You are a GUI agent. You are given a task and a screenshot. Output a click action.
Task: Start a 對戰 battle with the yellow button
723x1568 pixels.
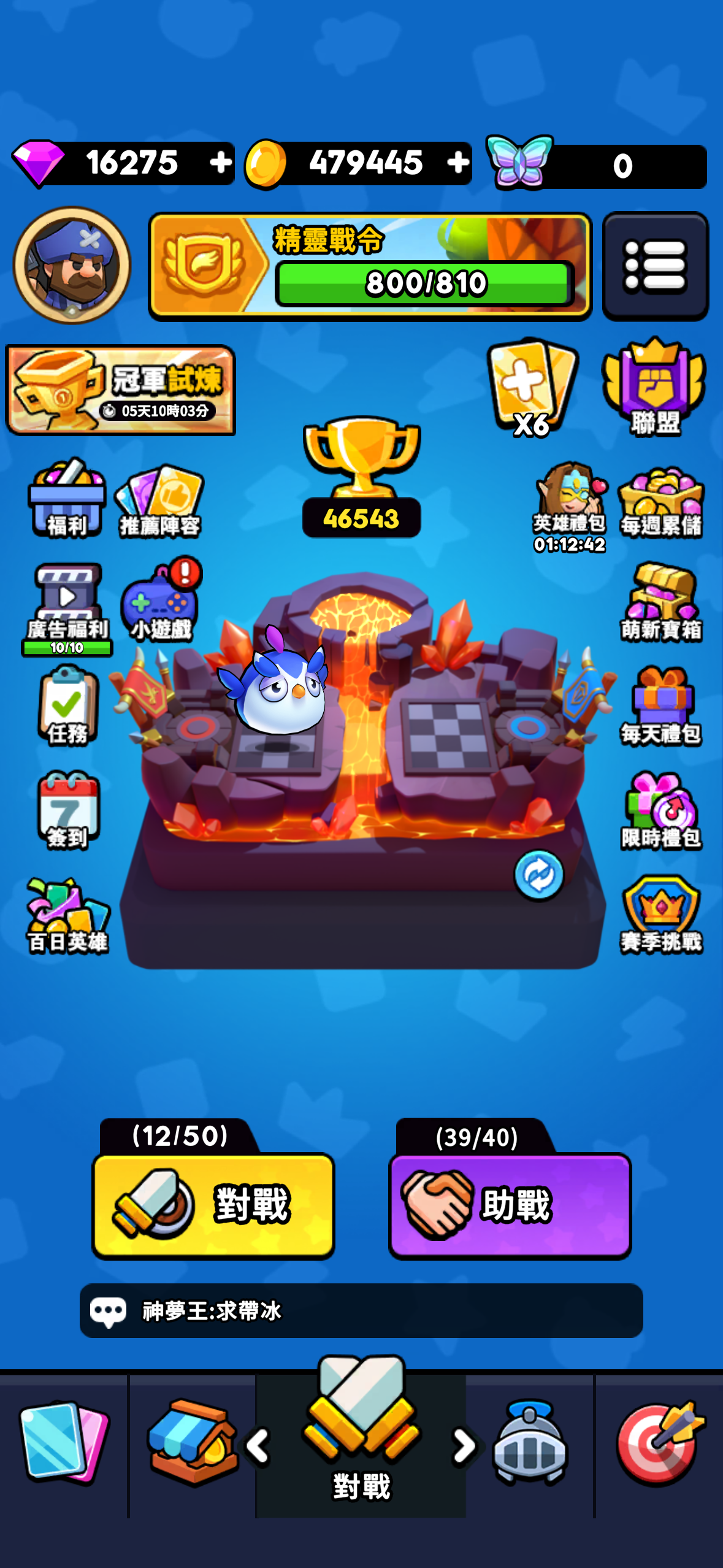pyautogui.click(x=213, y=1205)
